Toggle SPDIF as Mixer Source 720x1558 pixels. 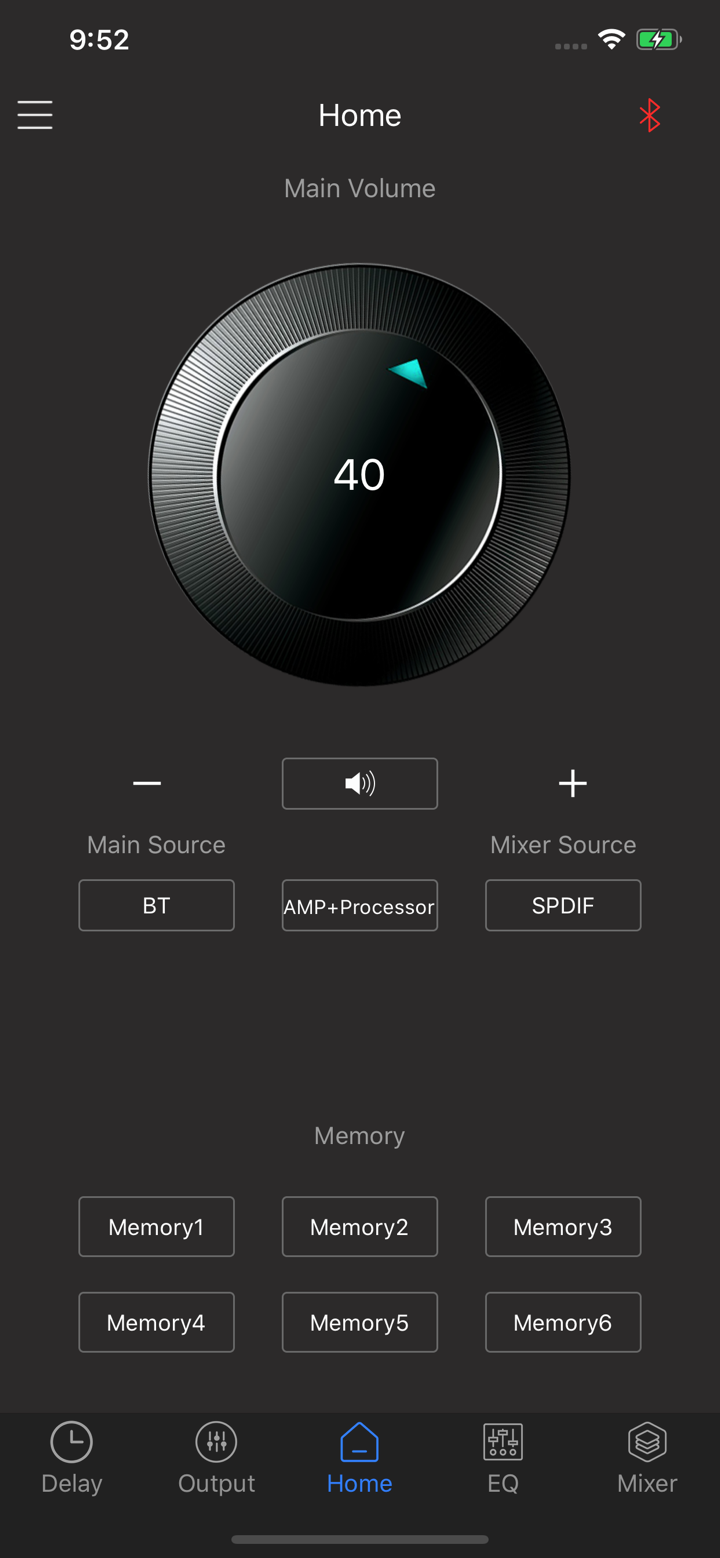pos(563,905)
